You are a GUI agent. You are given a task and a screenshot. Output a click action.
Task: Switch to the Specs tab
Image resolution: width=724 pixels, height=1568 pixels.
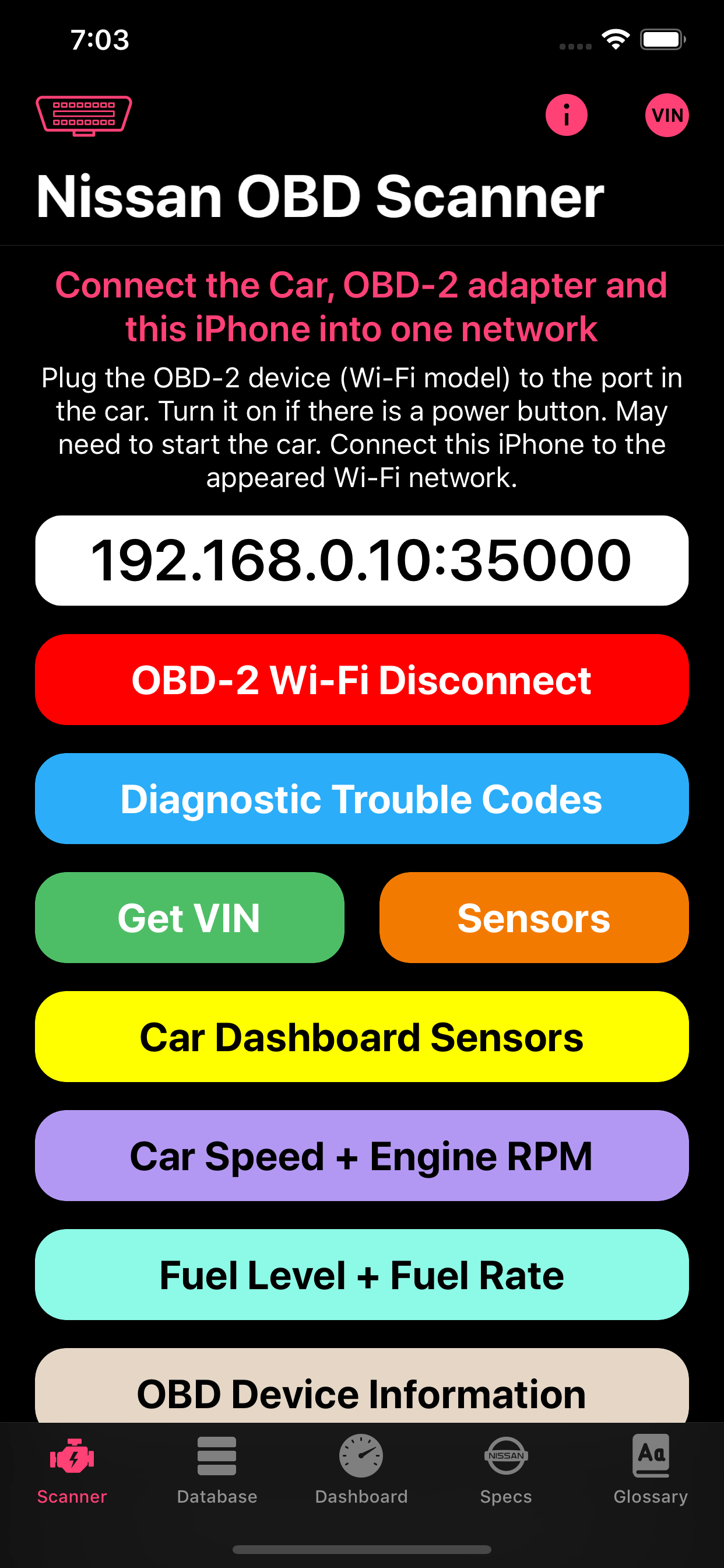pos(506,1497)
